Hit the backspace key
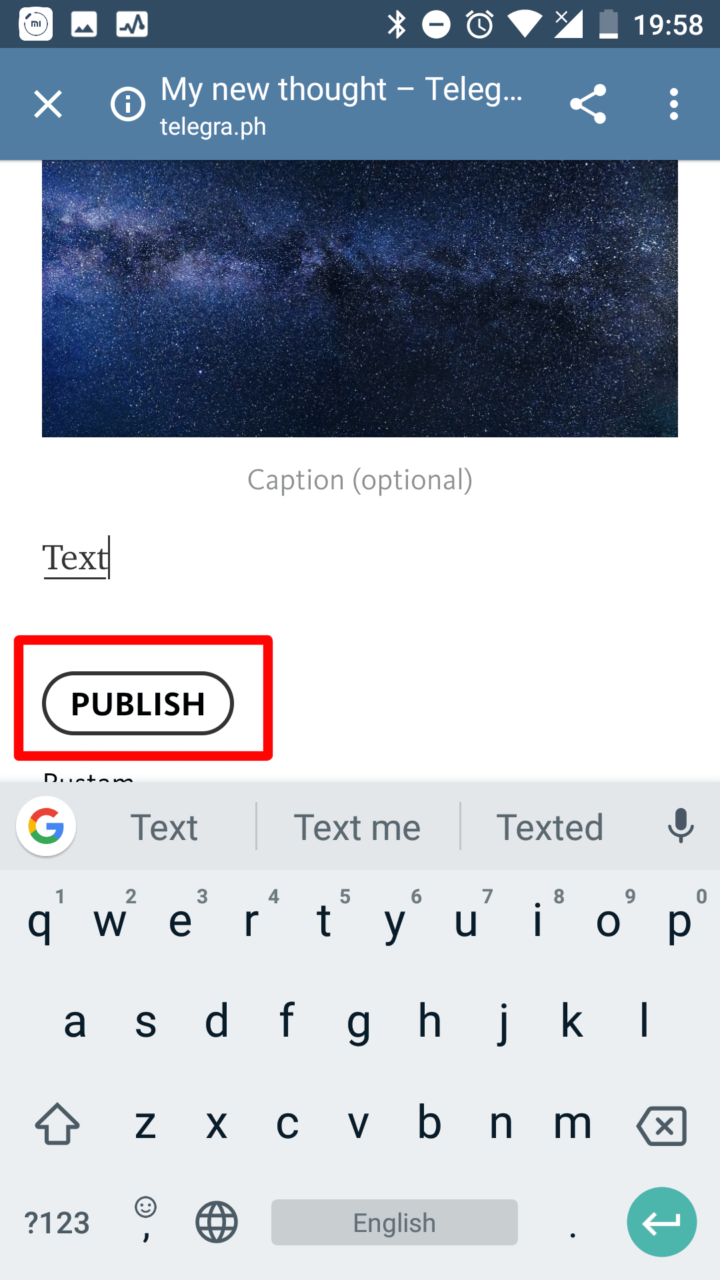Screen dimensions: 720x1280 661,1126
